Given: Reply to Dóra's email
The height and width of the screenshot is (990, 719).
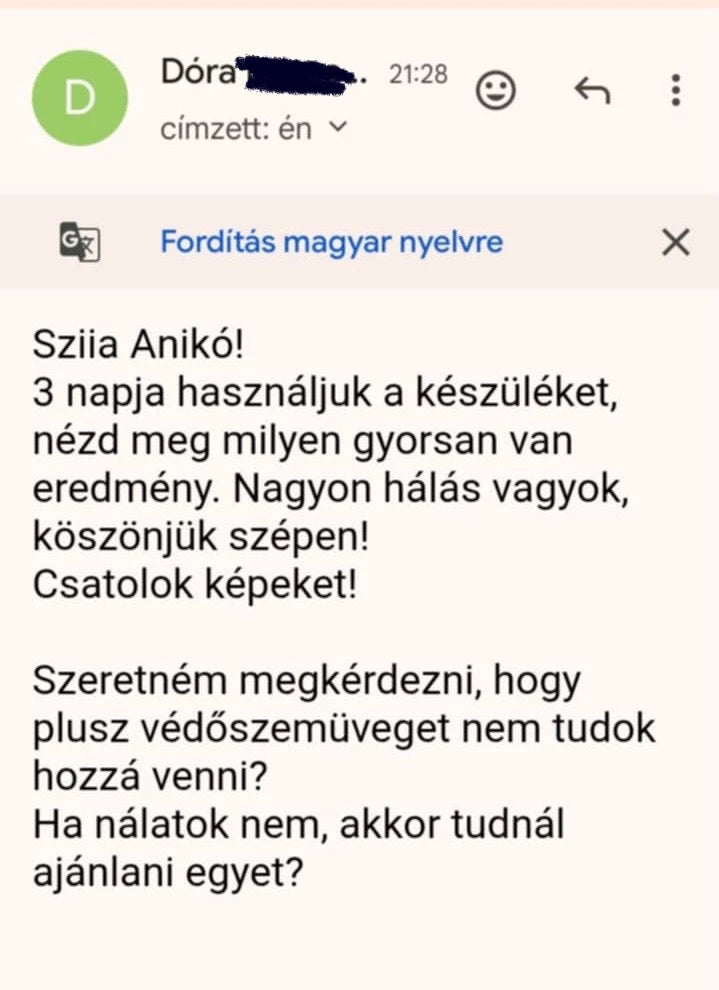Looking at the screenshot, I should 591,91.
